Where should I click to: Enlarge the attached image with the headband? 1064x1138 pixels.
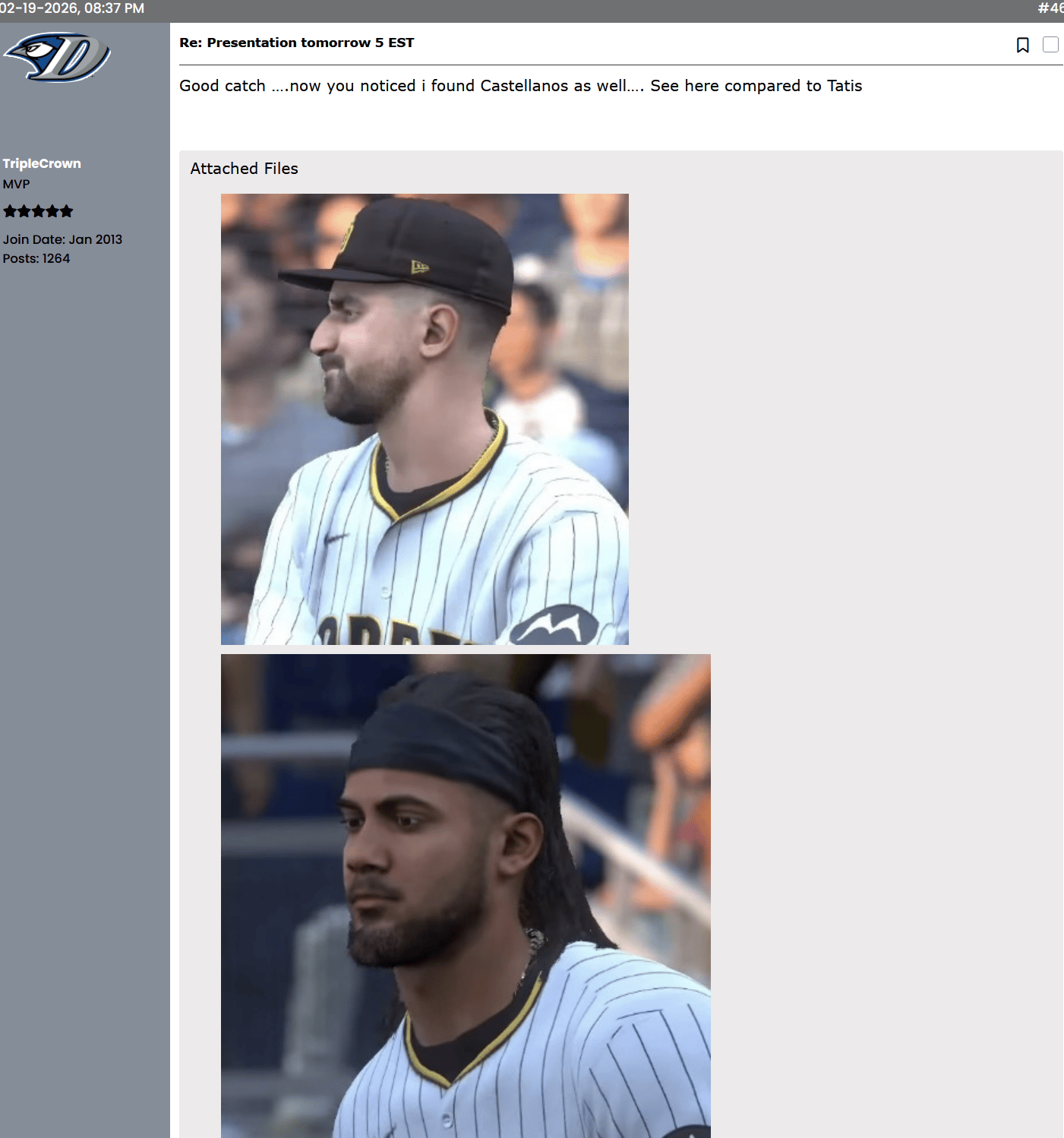coord(466,896)
